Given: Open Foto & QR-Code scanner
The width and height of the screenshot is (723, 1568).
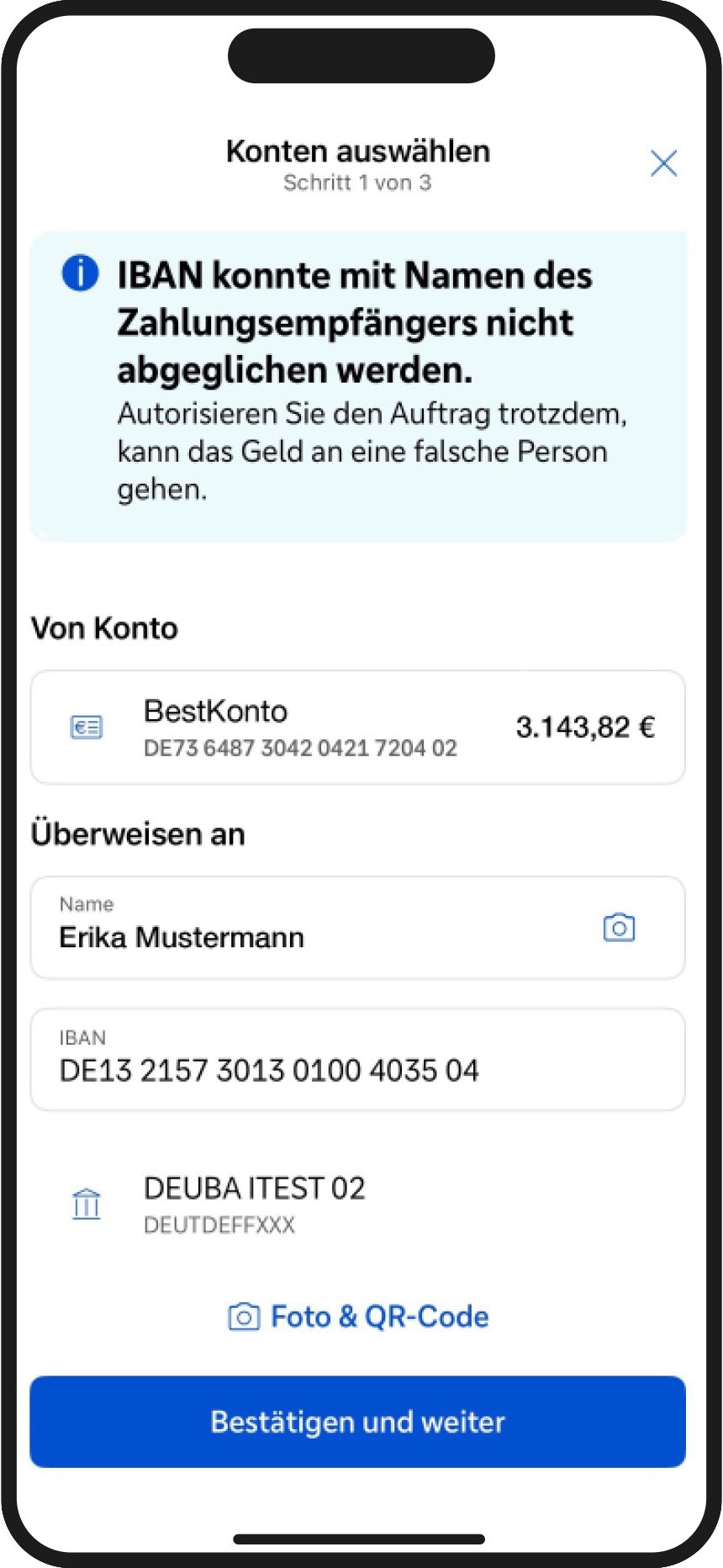Looking at the screenshot, I should [359, 1316].
